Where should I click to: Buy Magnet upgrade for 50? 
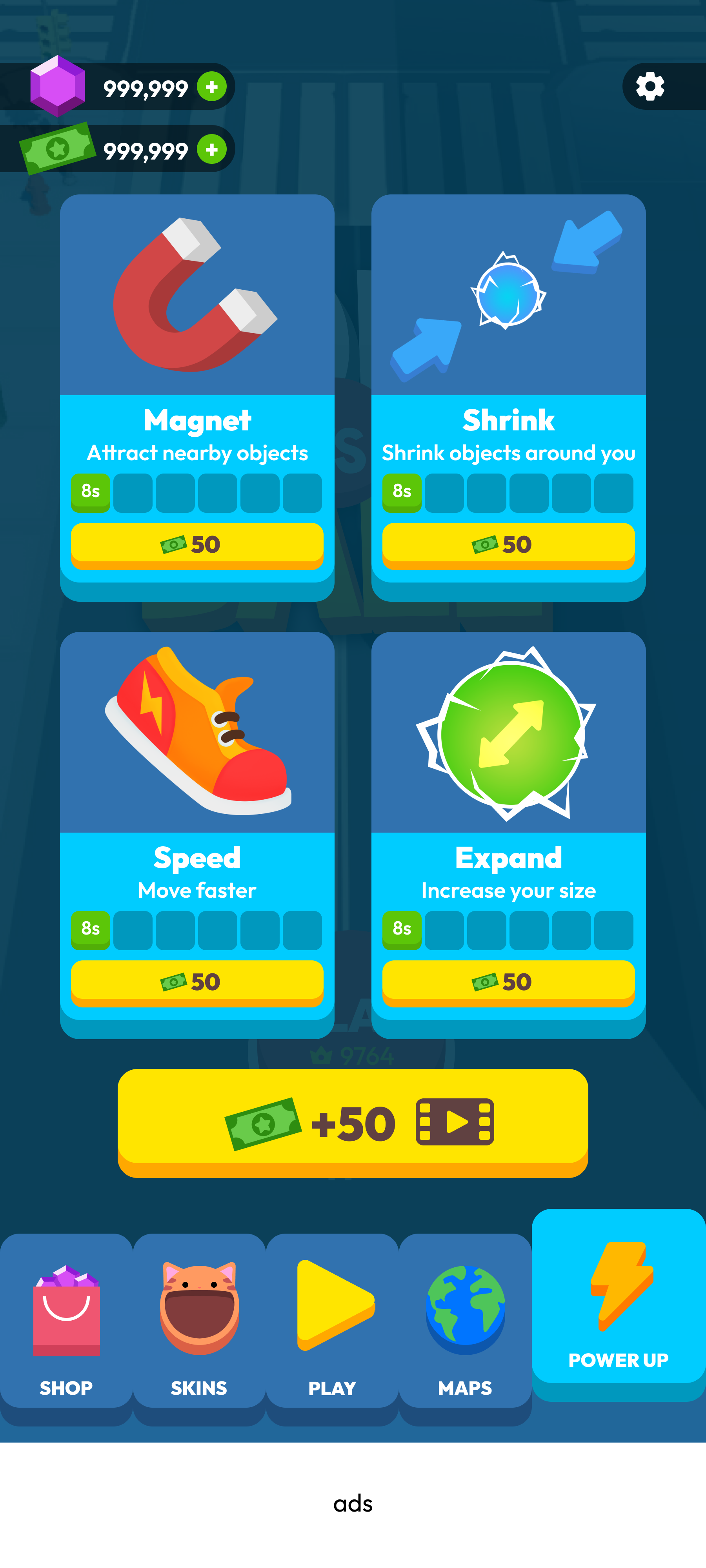coord(197,545)
